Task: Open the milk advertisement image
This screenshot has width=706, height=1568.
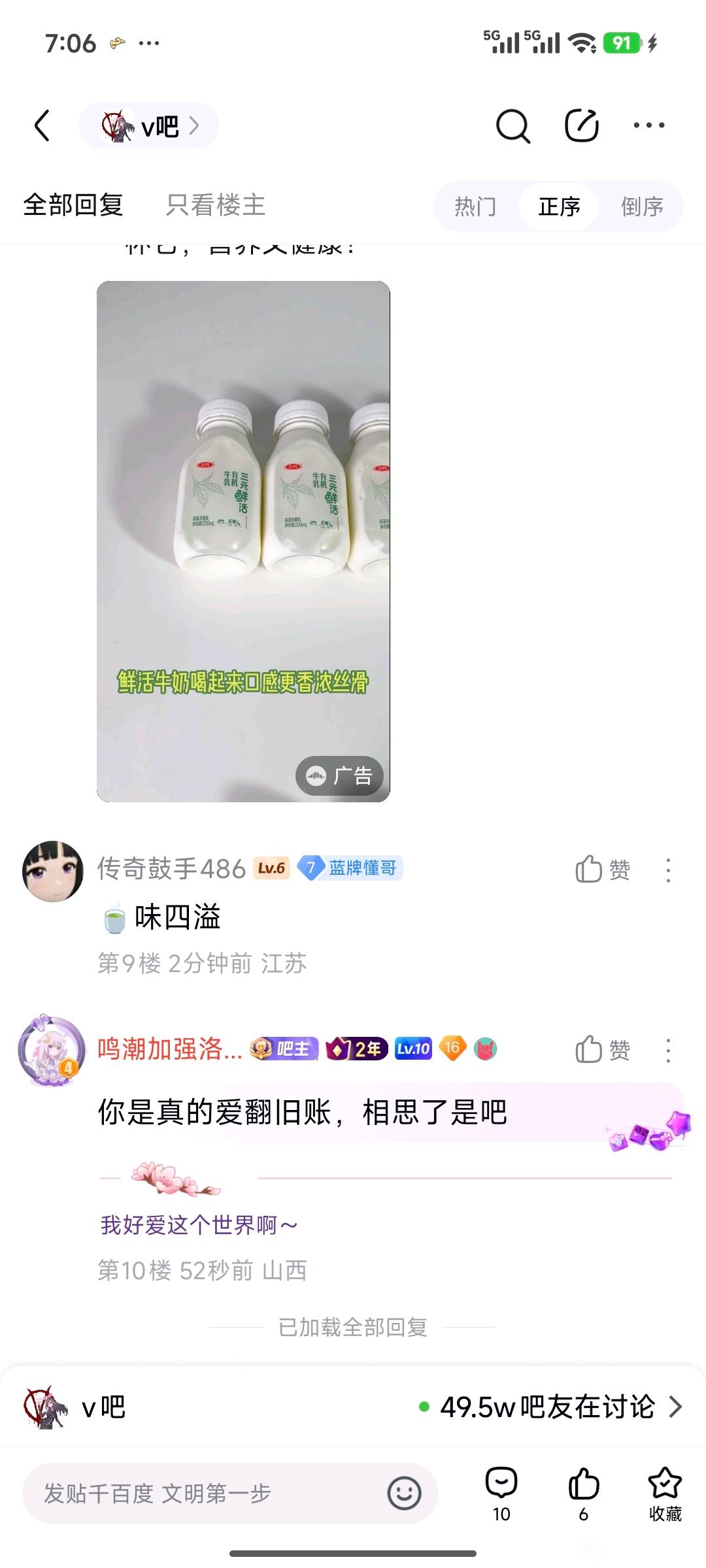Action: (243, 541)
